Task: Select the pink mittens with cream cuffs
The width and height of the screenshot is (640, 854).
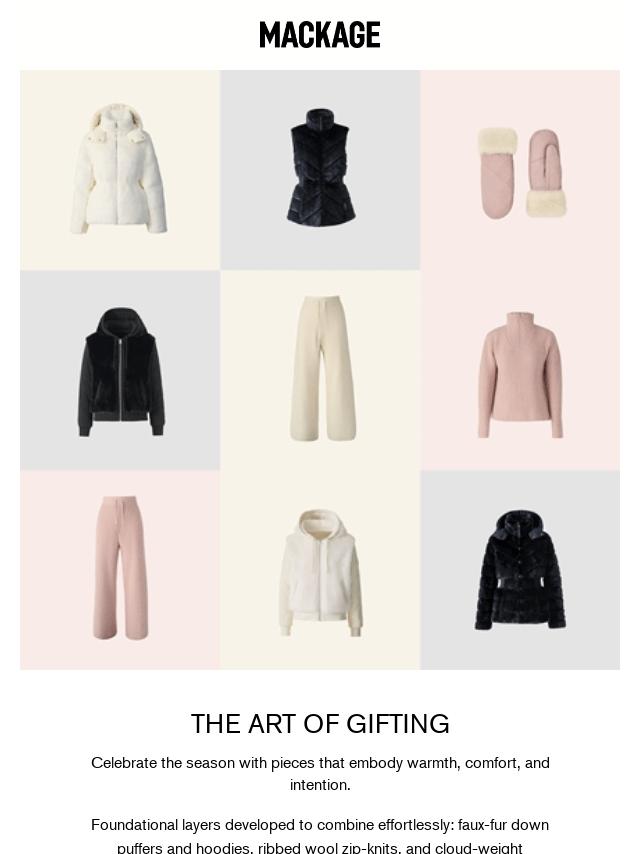Action: coord(521,172)
